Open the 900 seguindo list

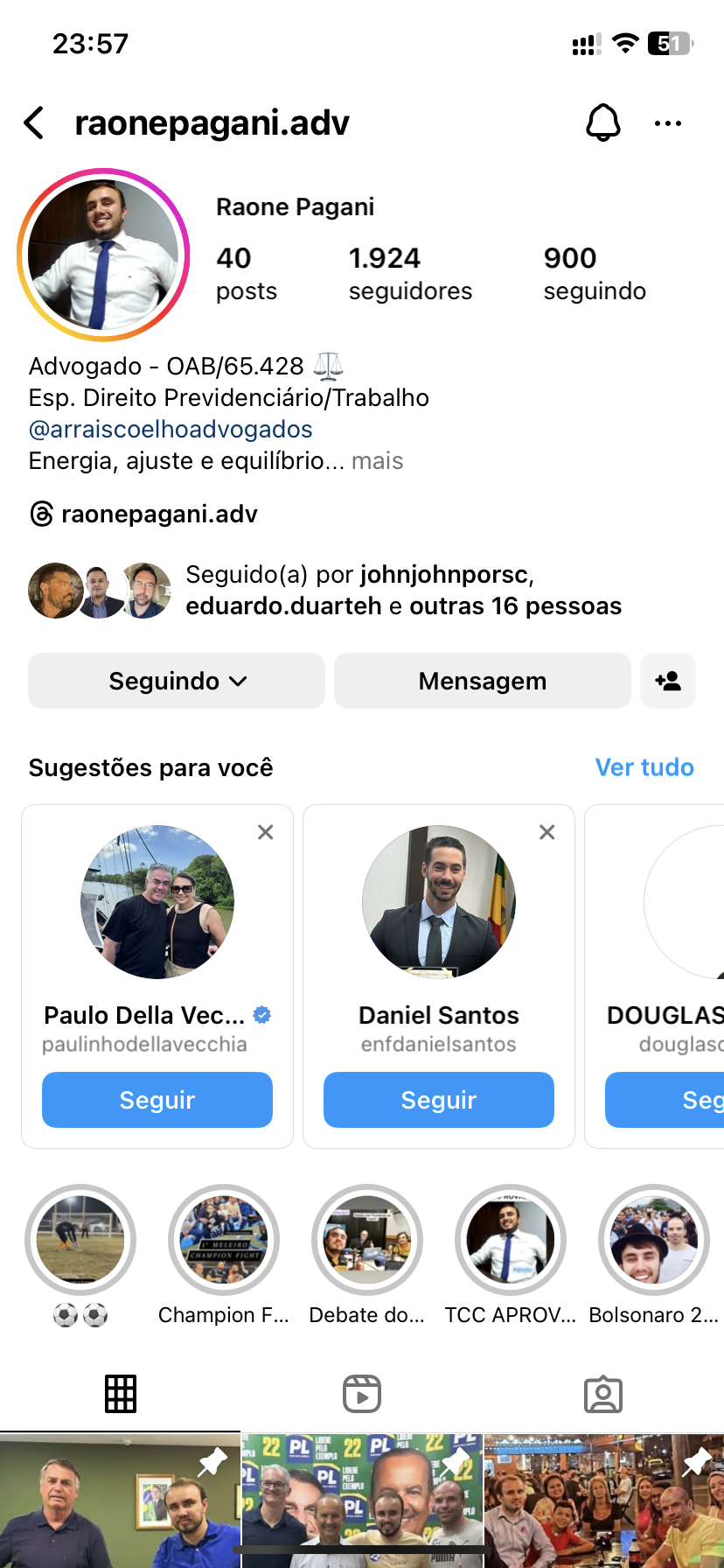coord(594,273)
